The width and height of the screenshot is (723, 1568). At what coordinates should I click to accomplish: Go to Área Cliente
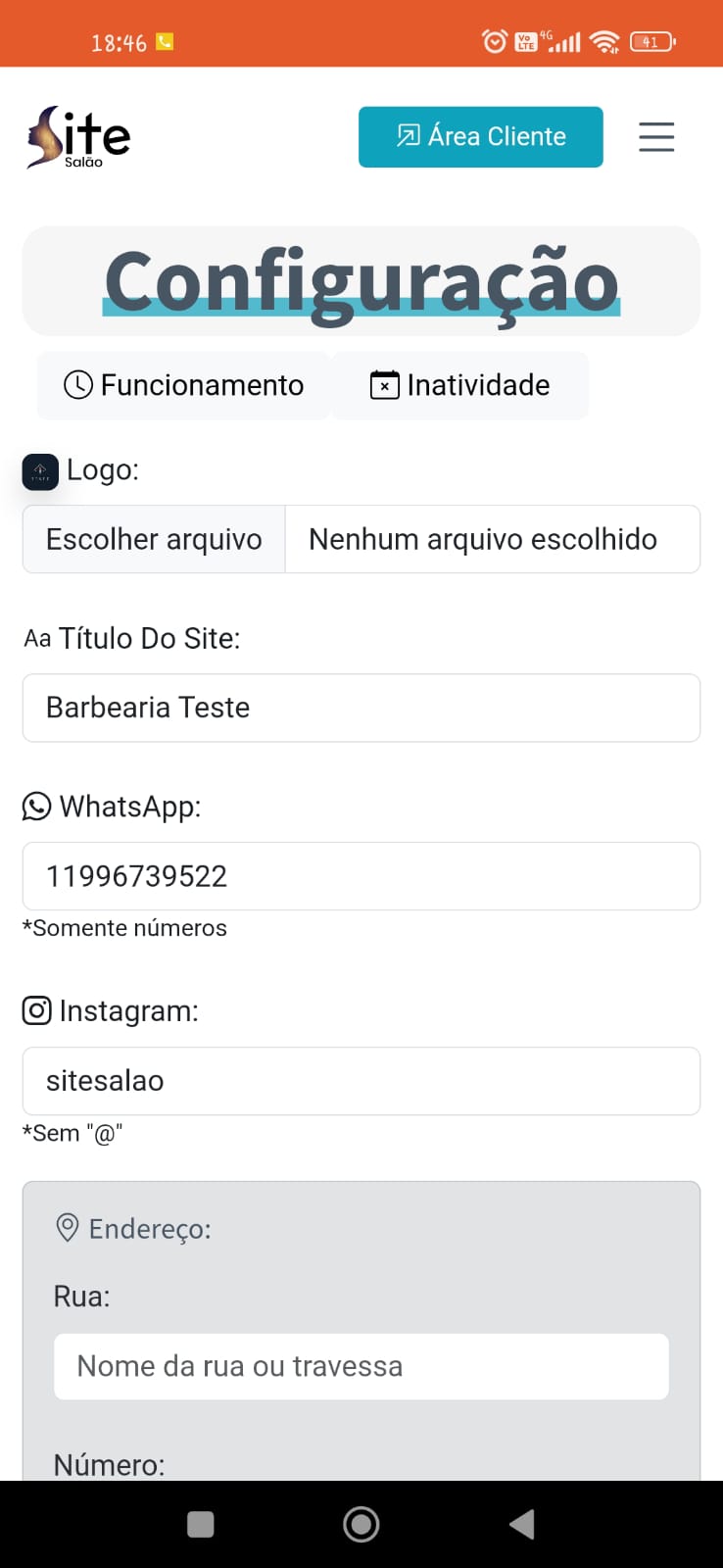(480, 137)
